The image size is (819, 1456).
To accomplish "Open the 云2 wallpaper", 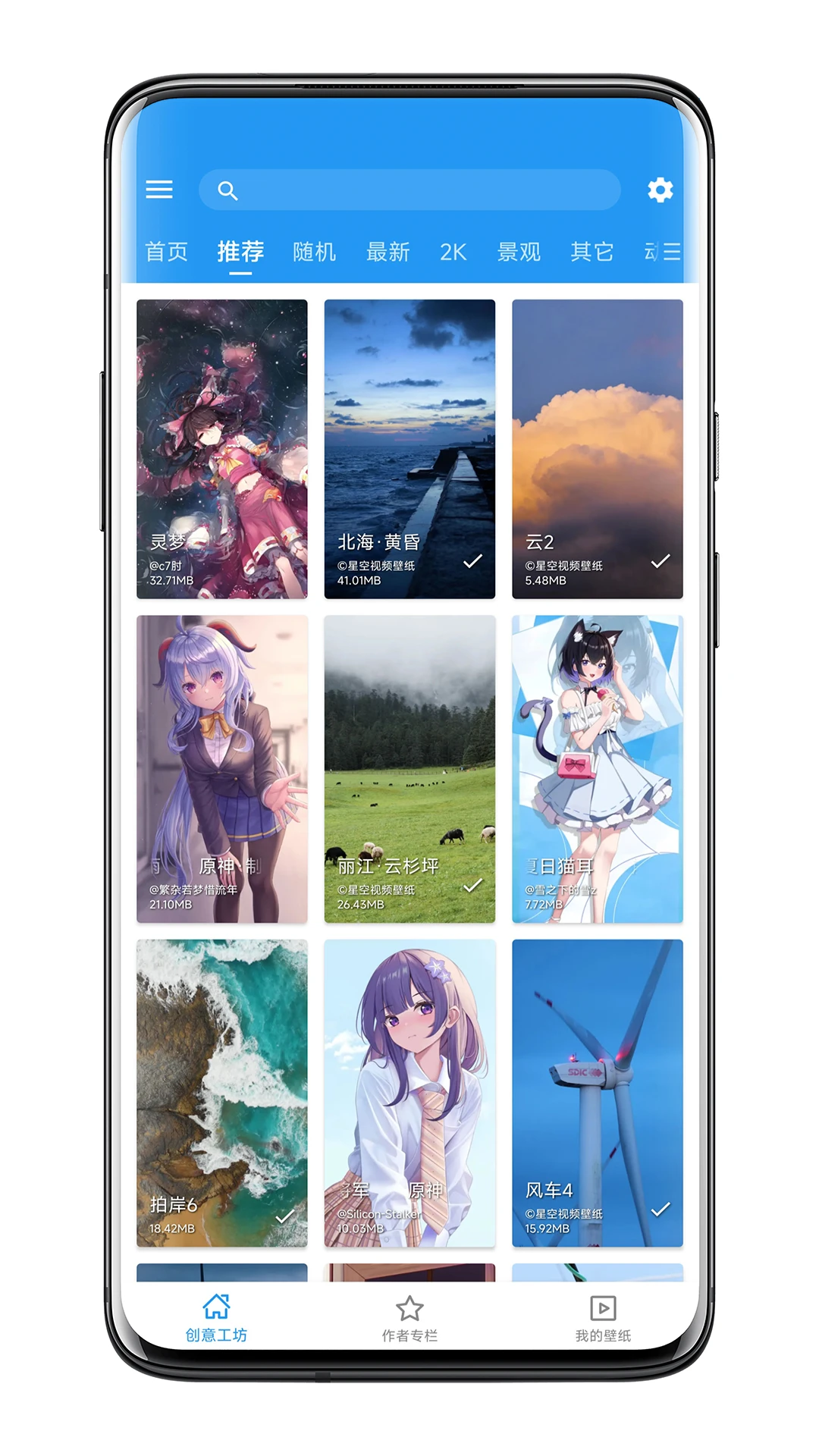I will 597,448.
